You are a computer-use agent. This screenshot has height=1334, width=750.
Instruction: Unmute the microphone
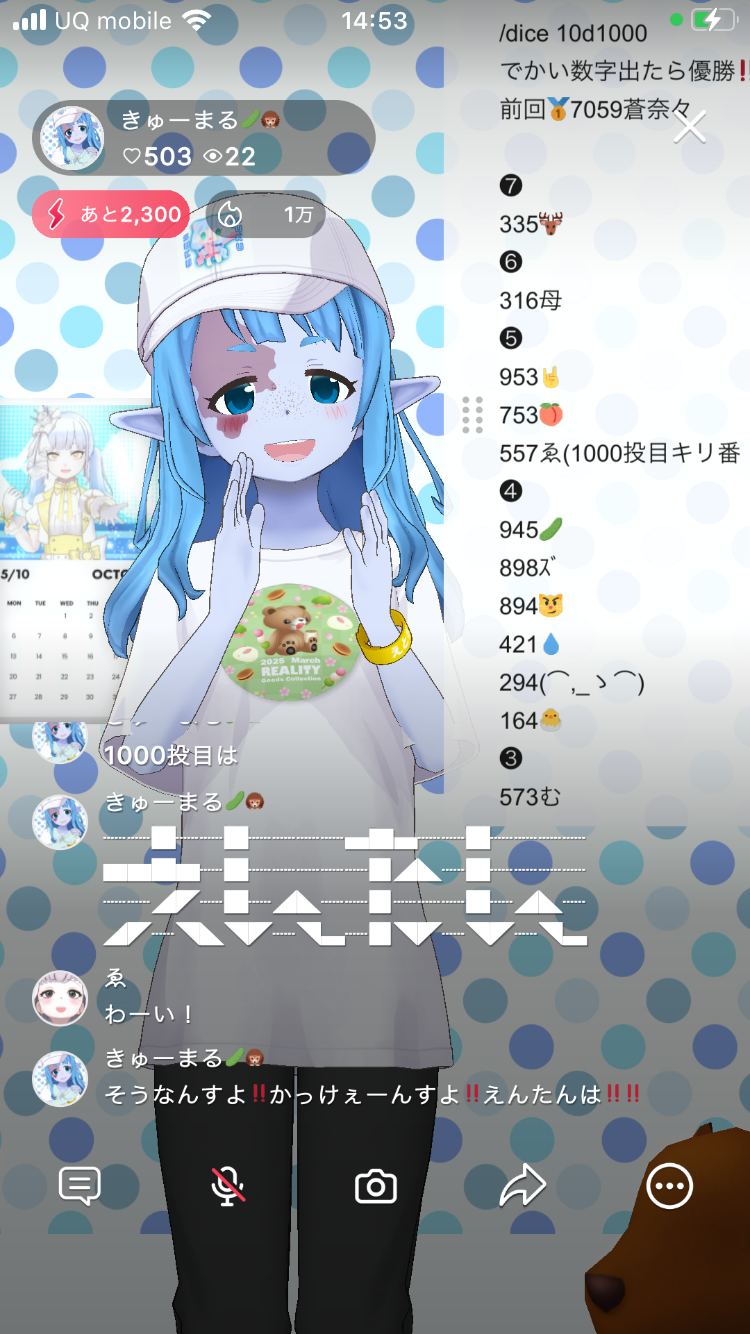click(x=228, y=1187)
